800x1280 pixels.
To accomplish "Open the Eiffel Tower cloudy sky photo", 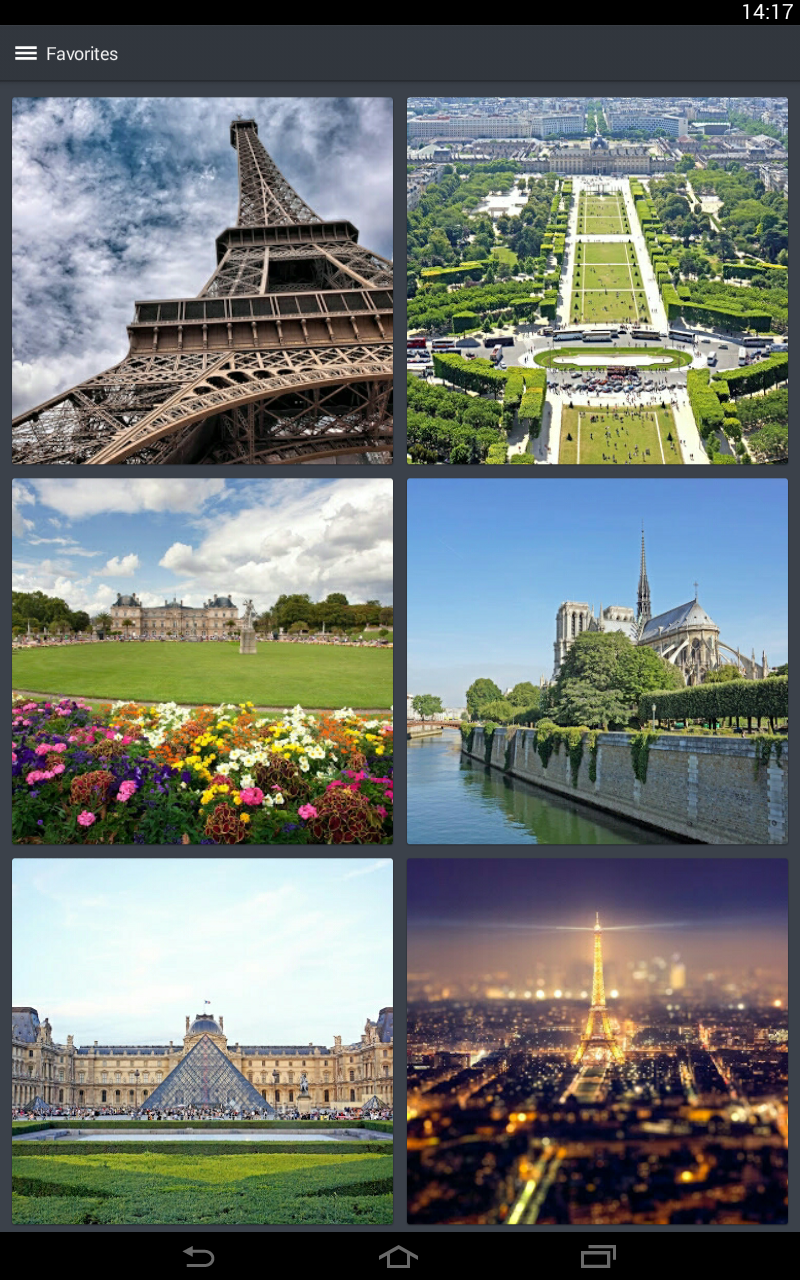I will pos(202,280).
